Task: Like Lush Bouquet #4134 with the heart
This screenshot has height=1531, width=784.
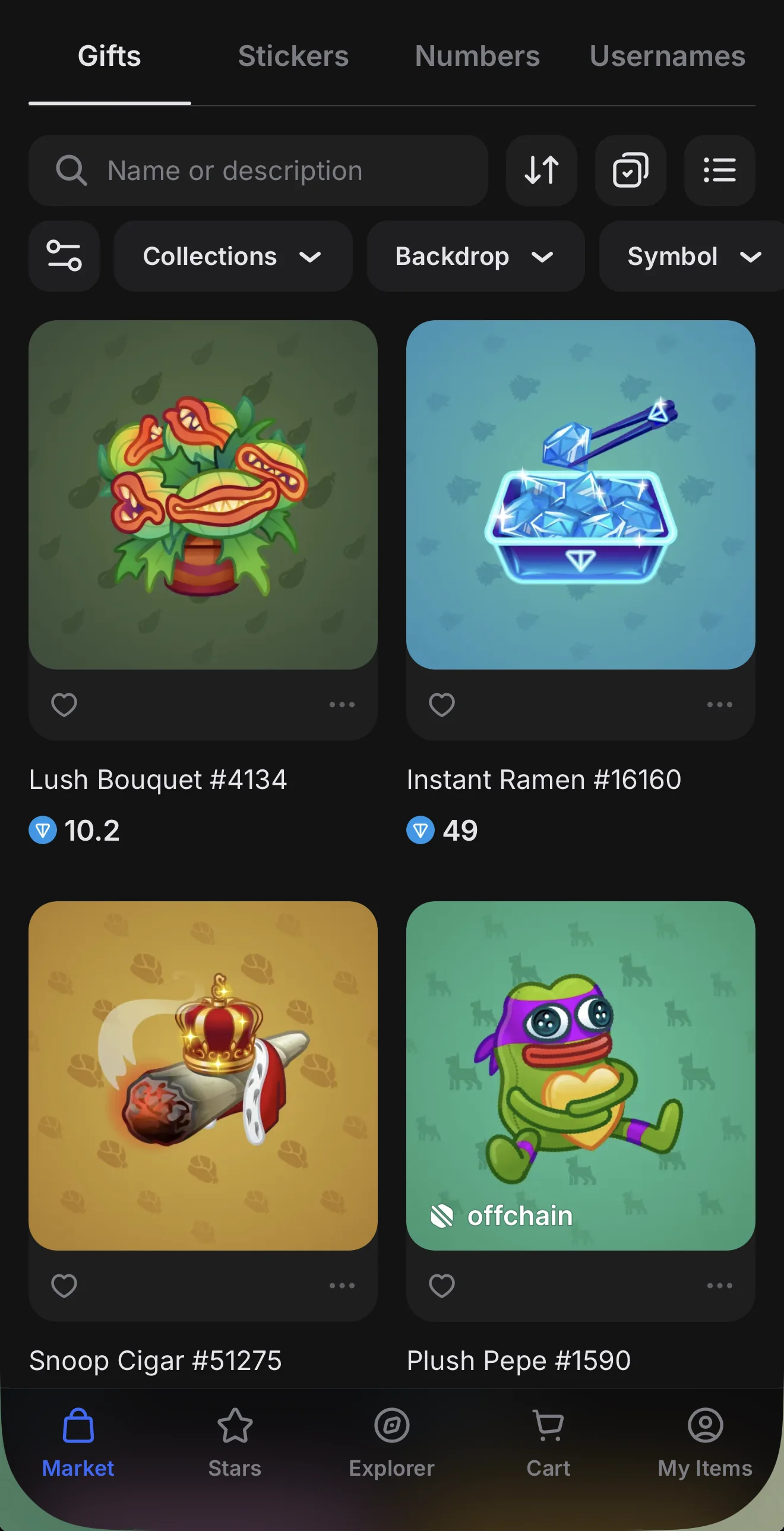Action: tap(64, 705)
